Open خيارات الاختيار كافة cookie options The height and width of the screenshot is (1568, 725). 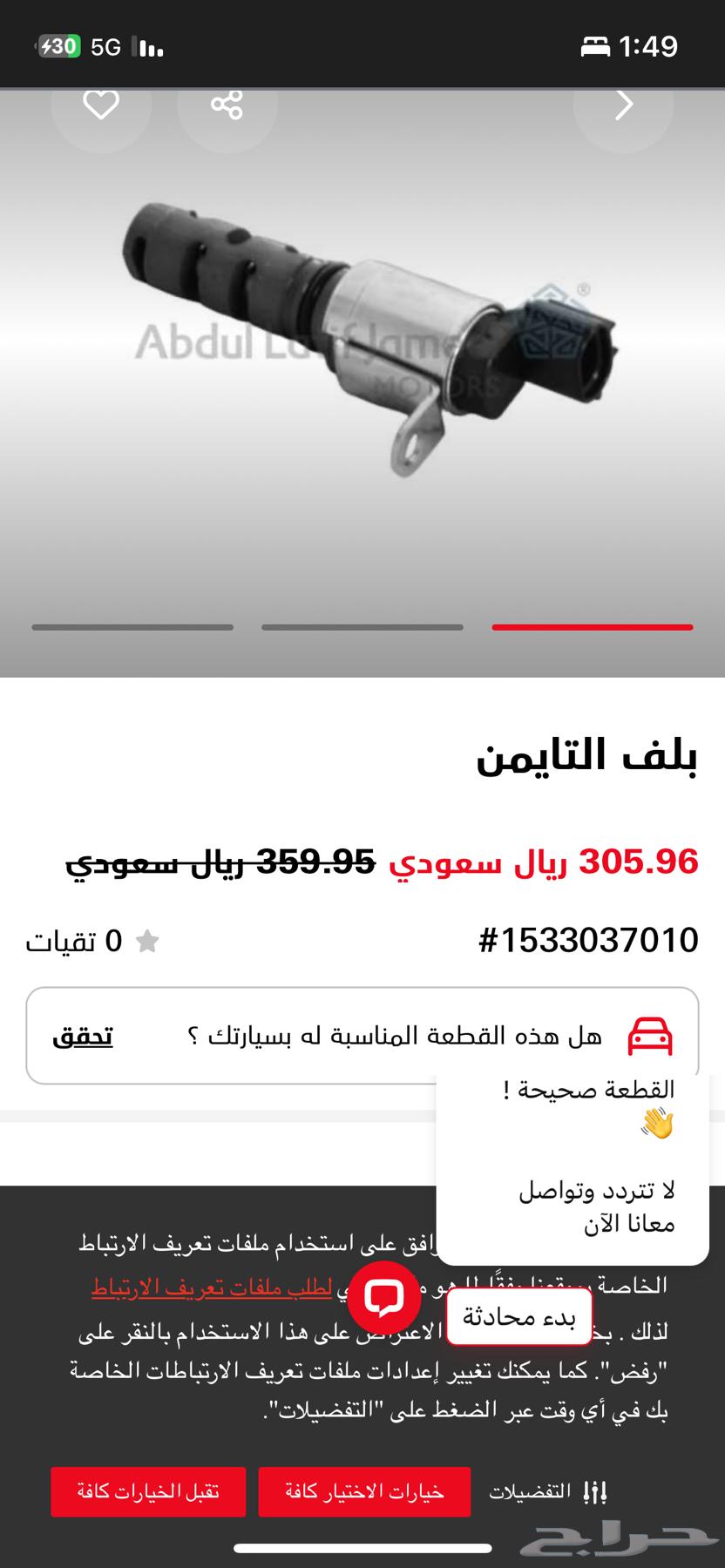click(364, 1491)
